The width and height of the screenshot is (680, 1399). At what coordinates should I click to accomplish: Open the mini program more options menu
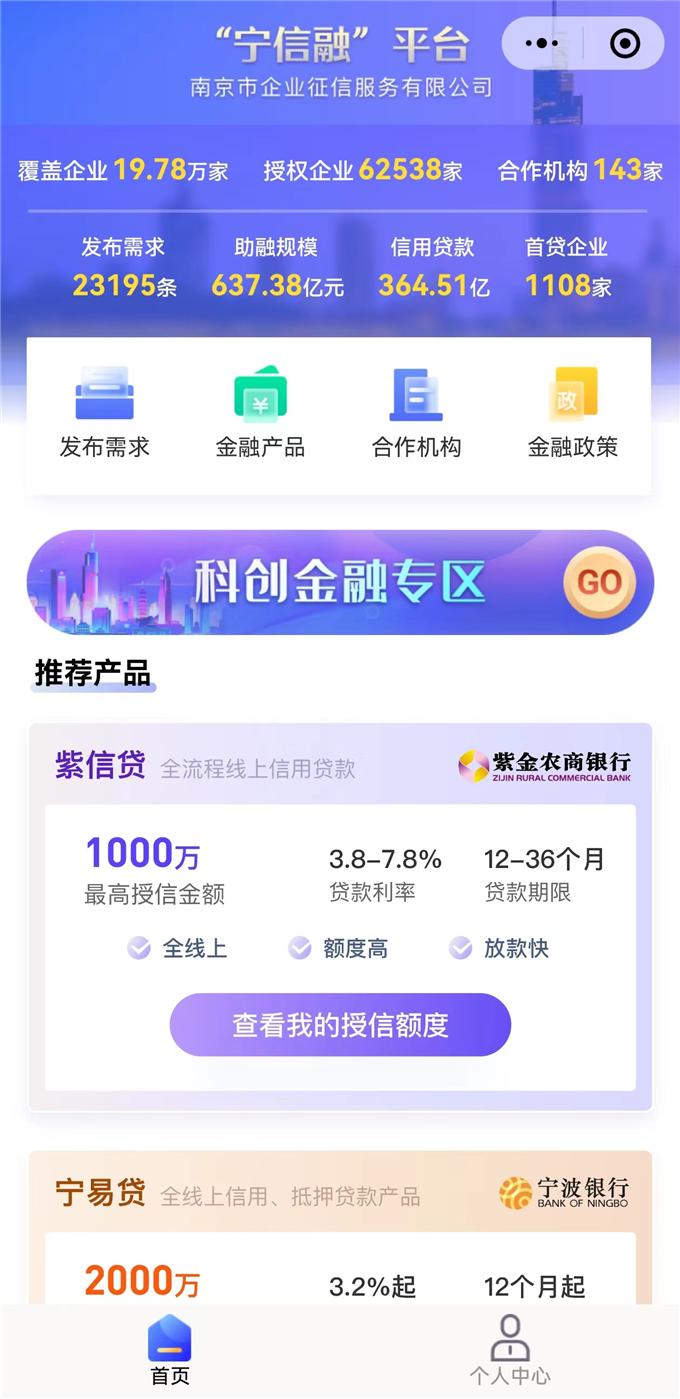point(542,43)
